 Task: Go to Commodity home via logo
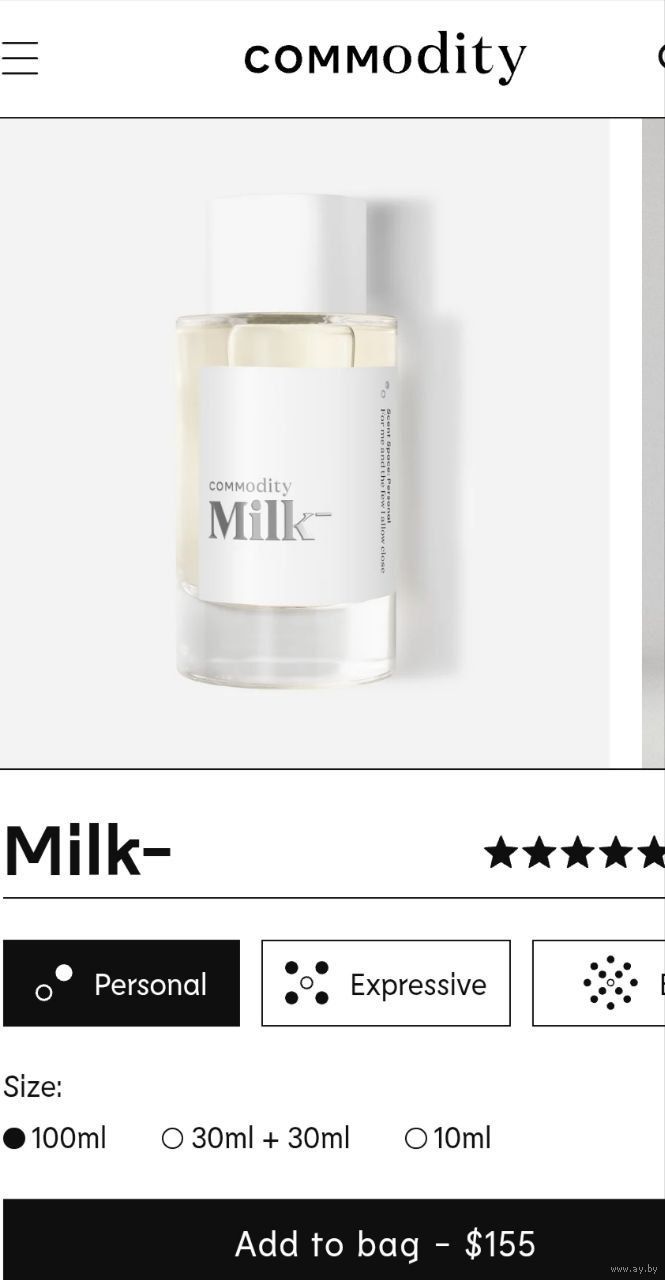point(385,58)
